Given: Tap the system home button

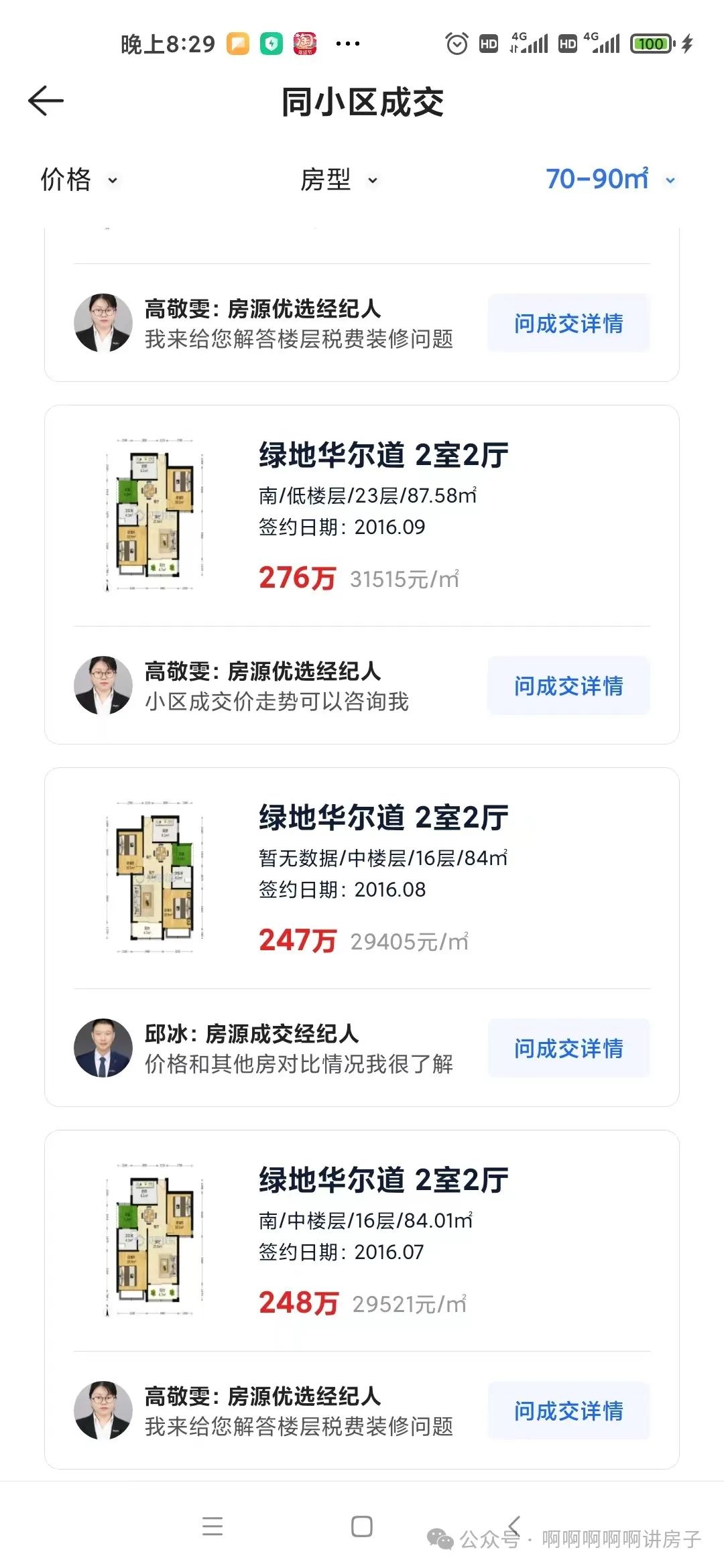Looking at the screenshot, I should tap(362, 1526).
